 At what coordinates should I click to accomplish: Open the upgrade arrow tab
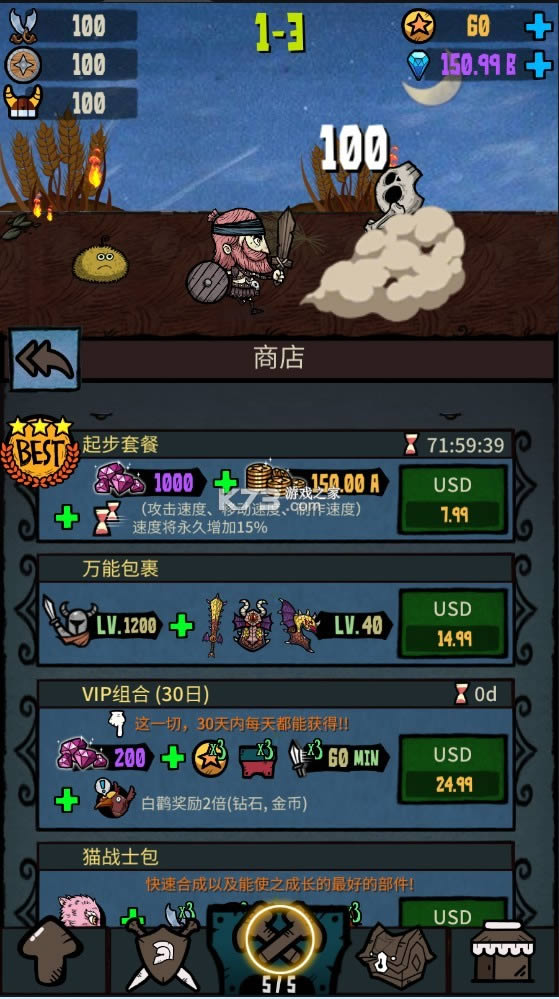(x=50, y=955)
